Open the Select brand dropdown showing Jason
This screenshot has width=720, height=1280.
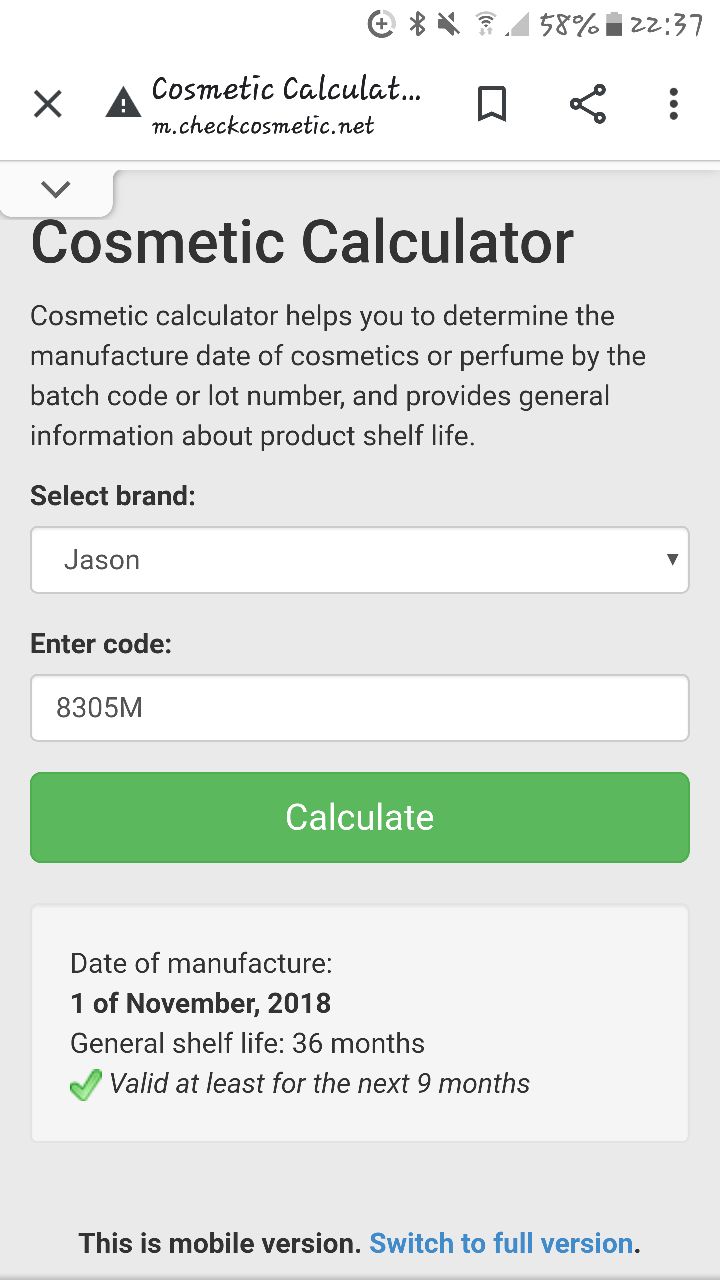359,560
